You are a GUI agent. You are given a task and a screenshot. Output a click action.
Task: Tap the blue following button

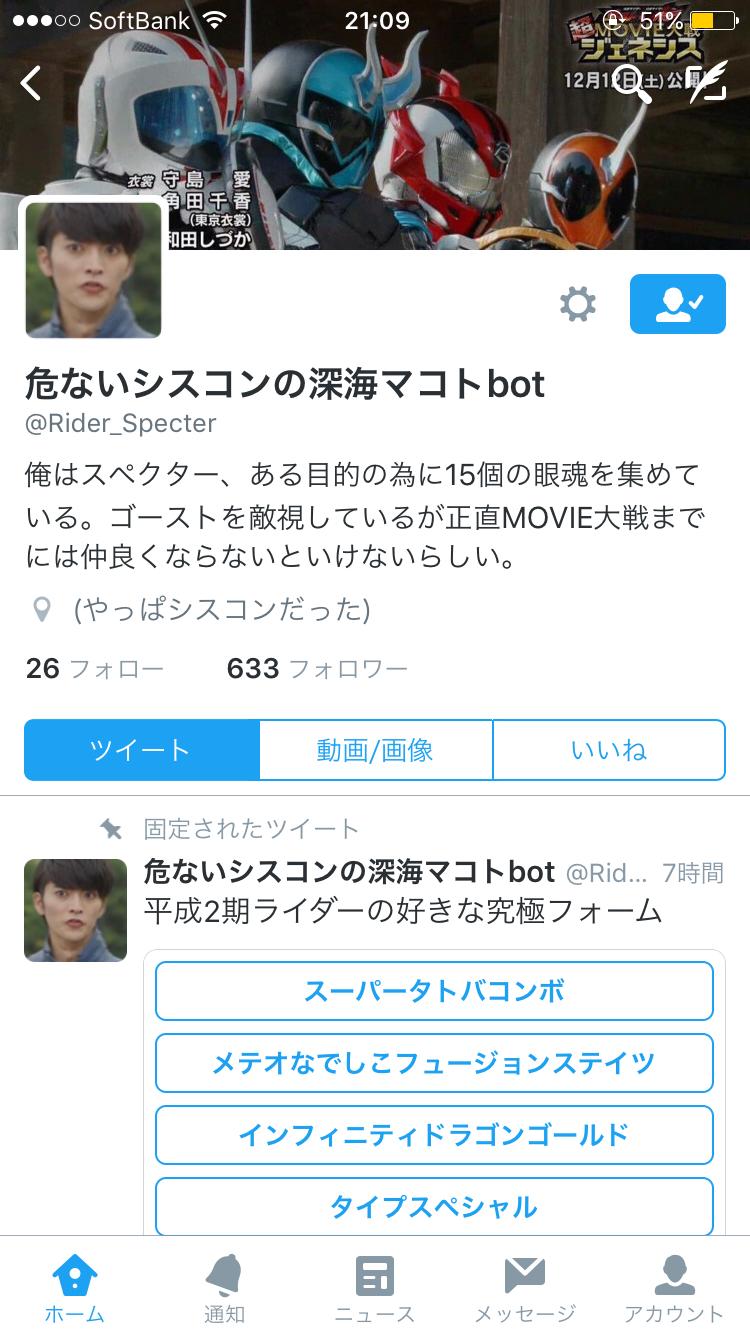(678, 304)
